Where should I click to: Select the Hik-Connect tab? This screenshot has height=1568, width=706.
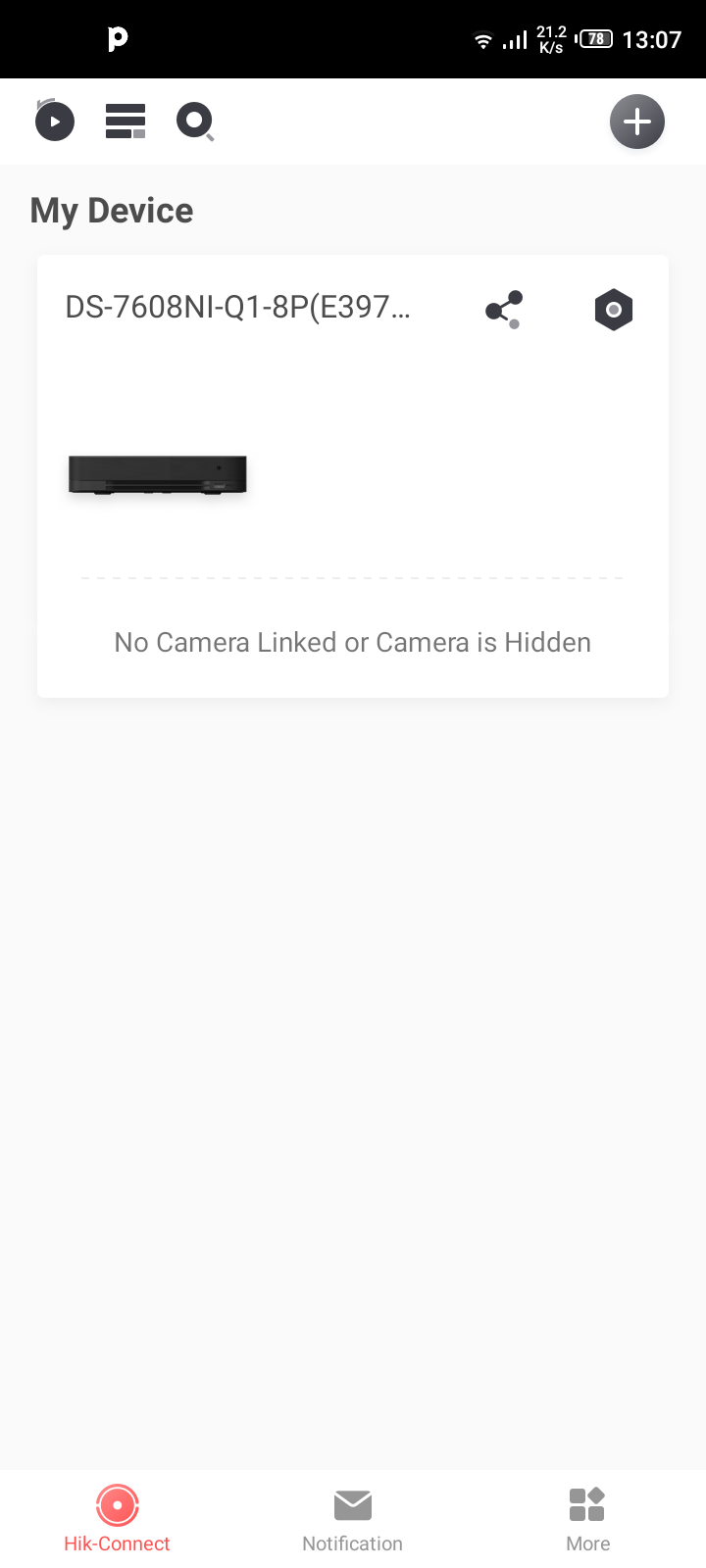click(x=117, y=1520)
